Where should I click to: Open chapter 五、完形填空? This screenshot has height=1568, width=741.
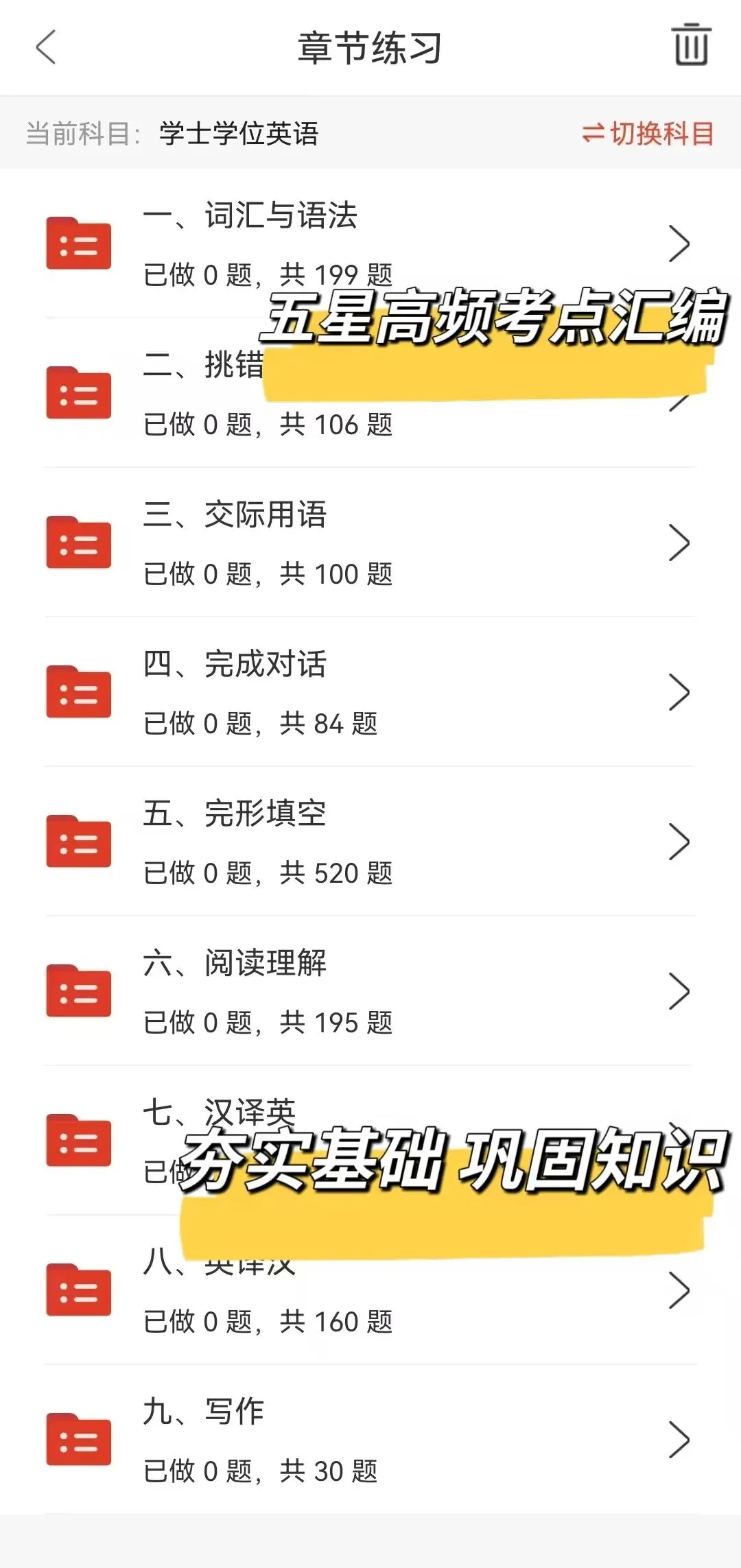370,842
